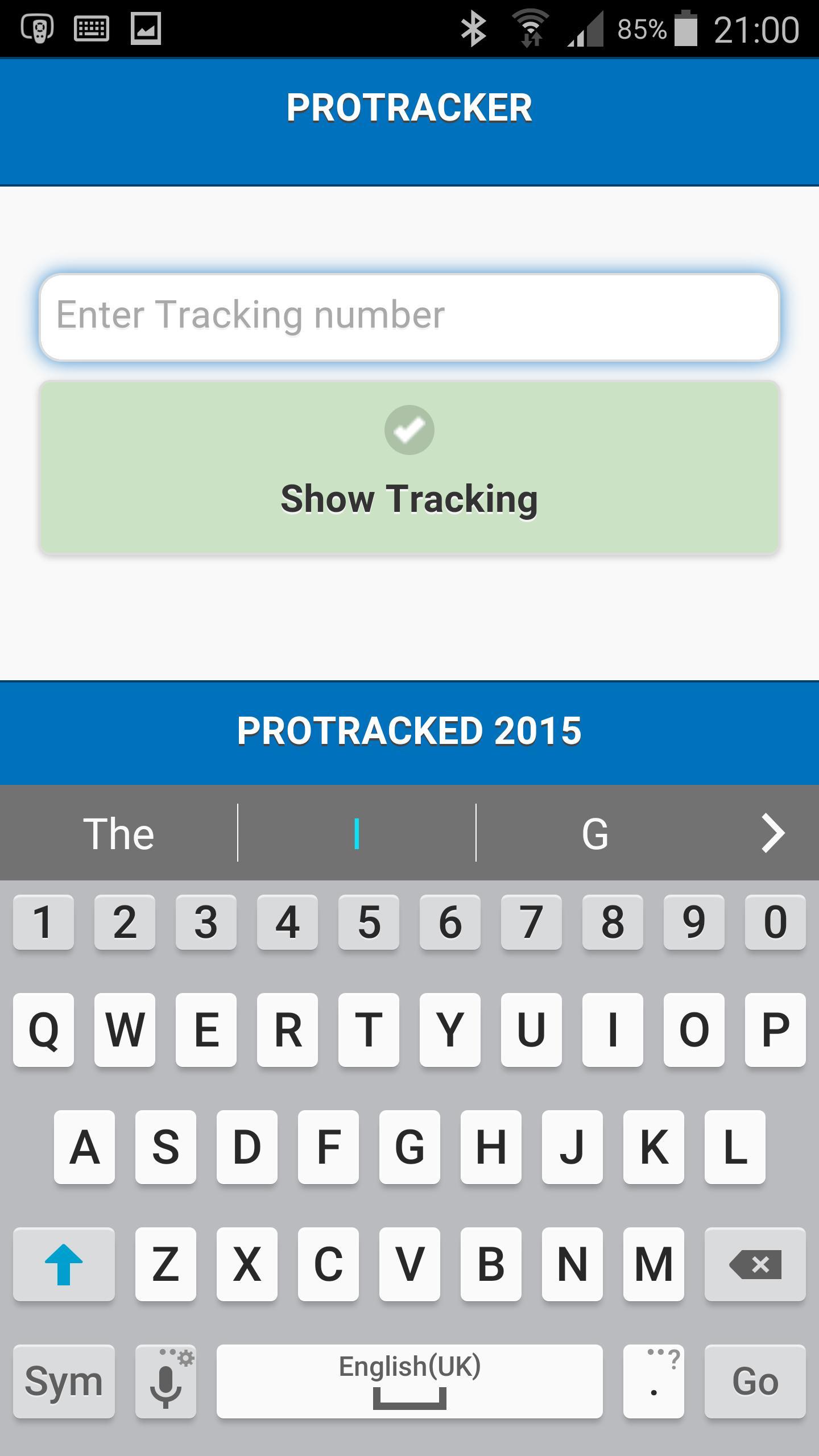
Task: Expand more word suggestions with the right chevron
Action: [x=772, y=834]
